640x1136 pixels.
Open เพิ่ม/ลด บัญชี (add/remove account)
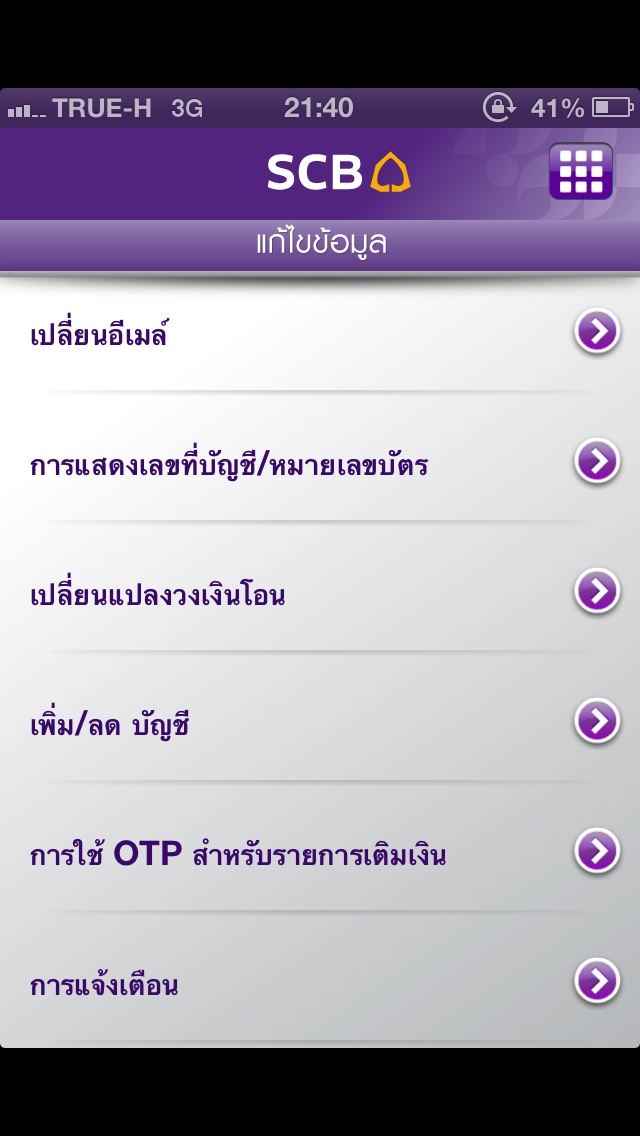[x=320, y=722]
